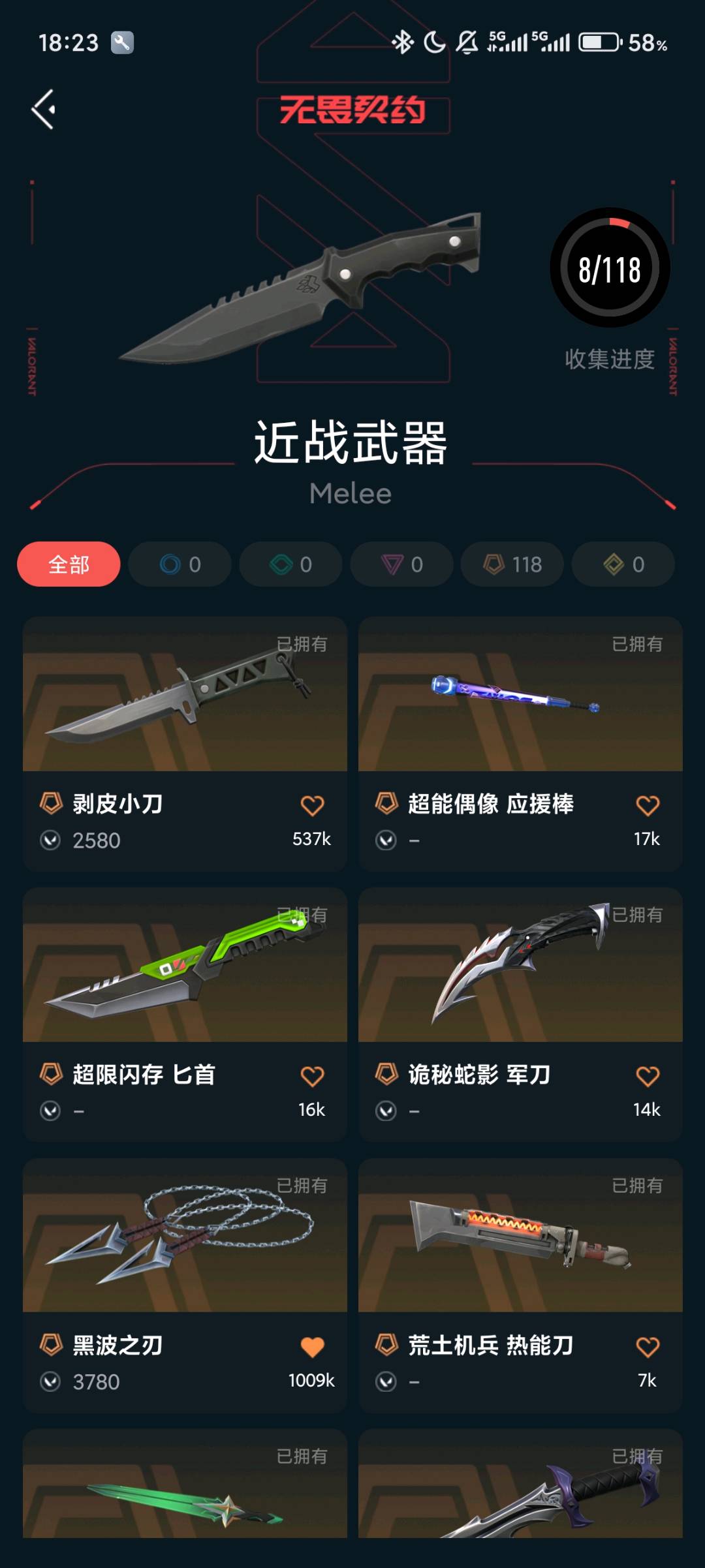
Task: Open the green sword skin card
Action: pos(185,1494)
